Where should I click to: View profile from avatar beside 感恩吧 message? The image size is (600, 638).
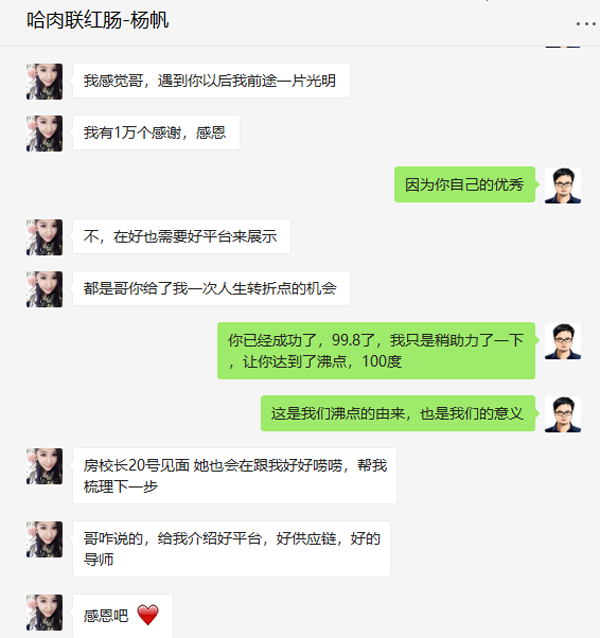(x=44, y=612)
